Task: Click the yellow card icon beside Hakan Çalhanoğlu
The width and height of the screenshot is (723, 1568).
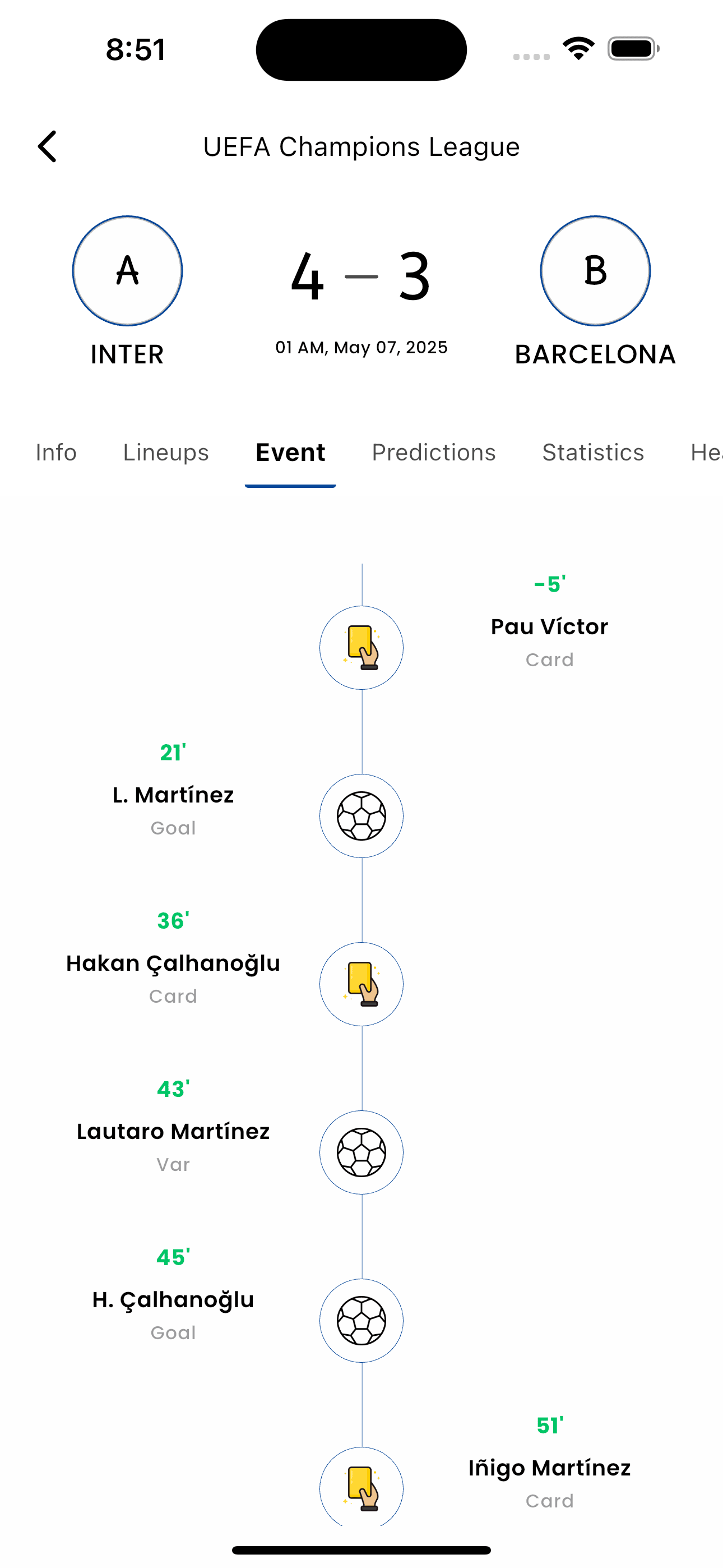Action: [x=361, y=983]
